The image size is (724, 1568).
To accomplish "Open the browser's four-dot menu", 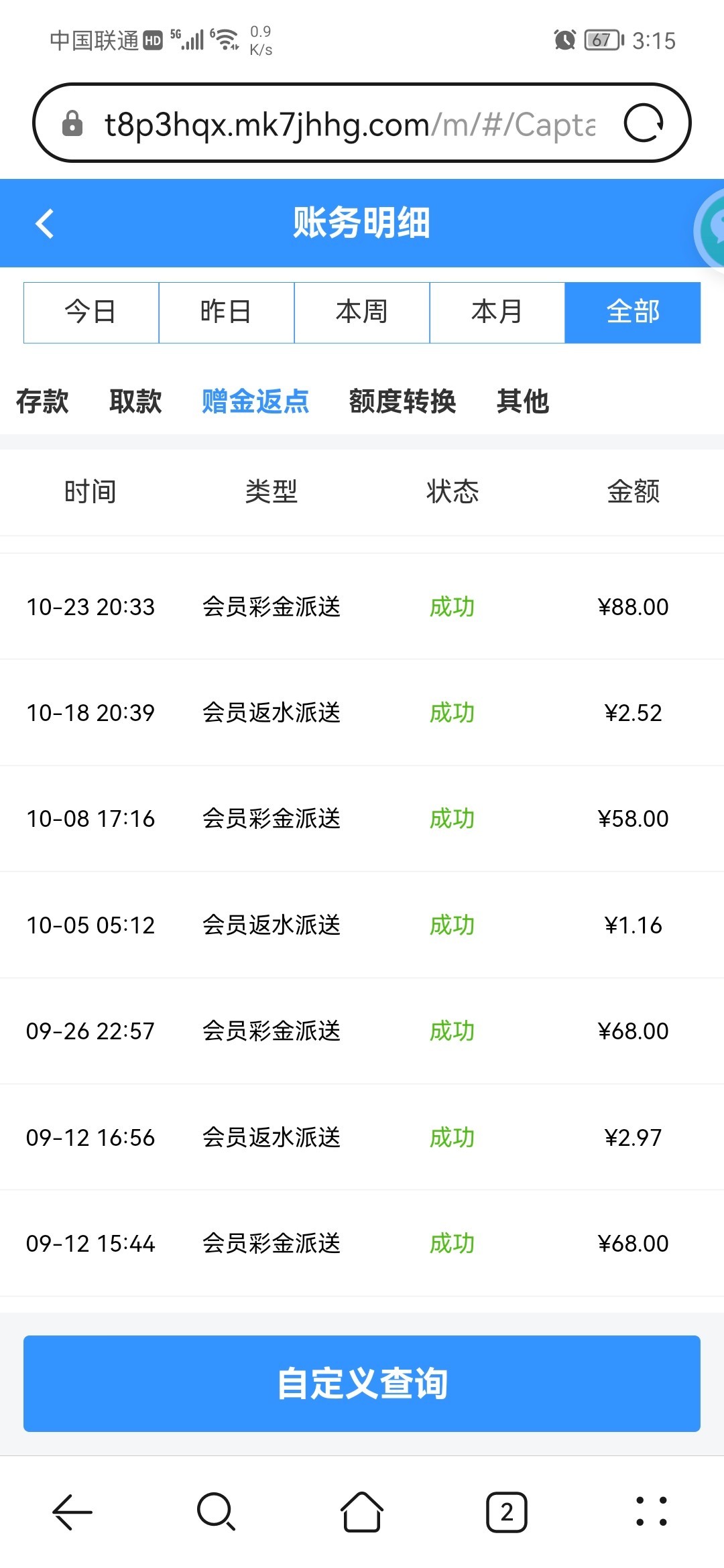I will pyautogui.click(x=652, y=1512).
